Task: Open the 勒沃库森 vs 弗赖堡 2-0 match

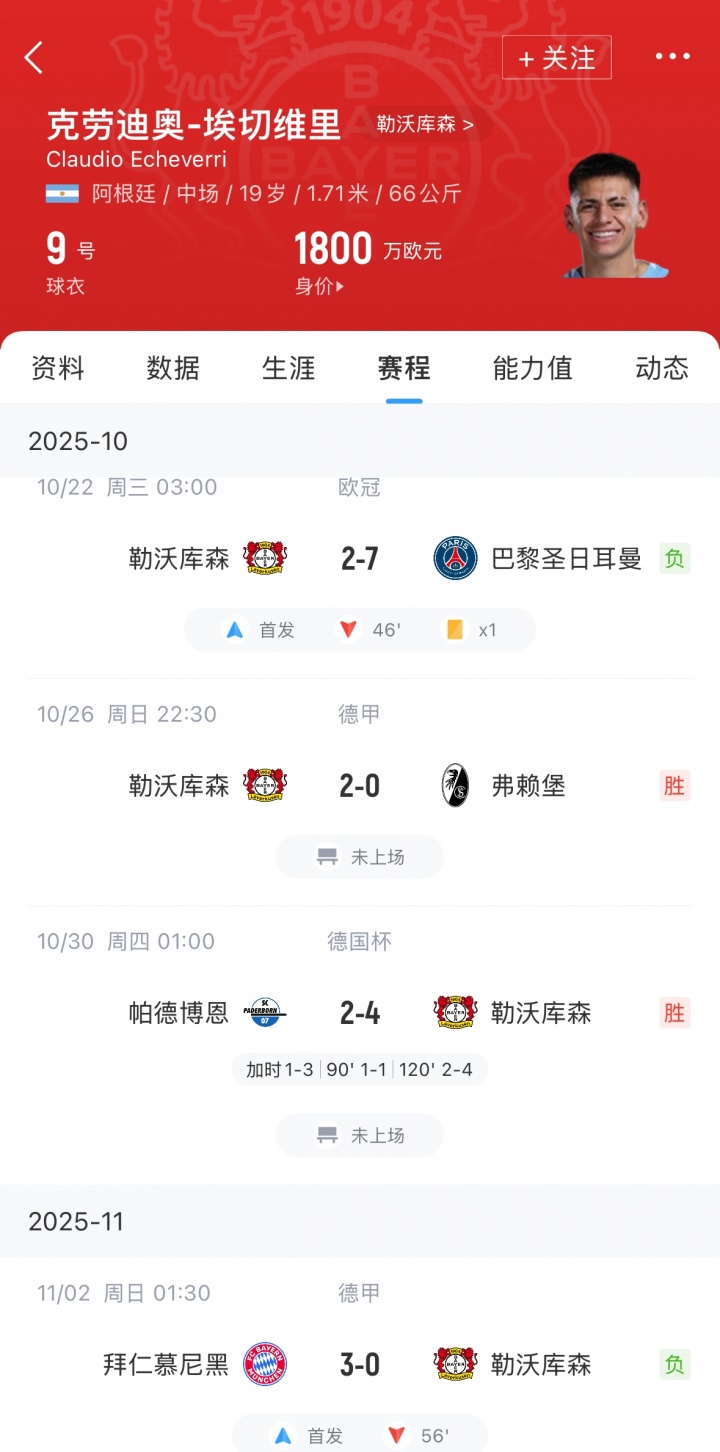Action: click(x=359, y=786)
